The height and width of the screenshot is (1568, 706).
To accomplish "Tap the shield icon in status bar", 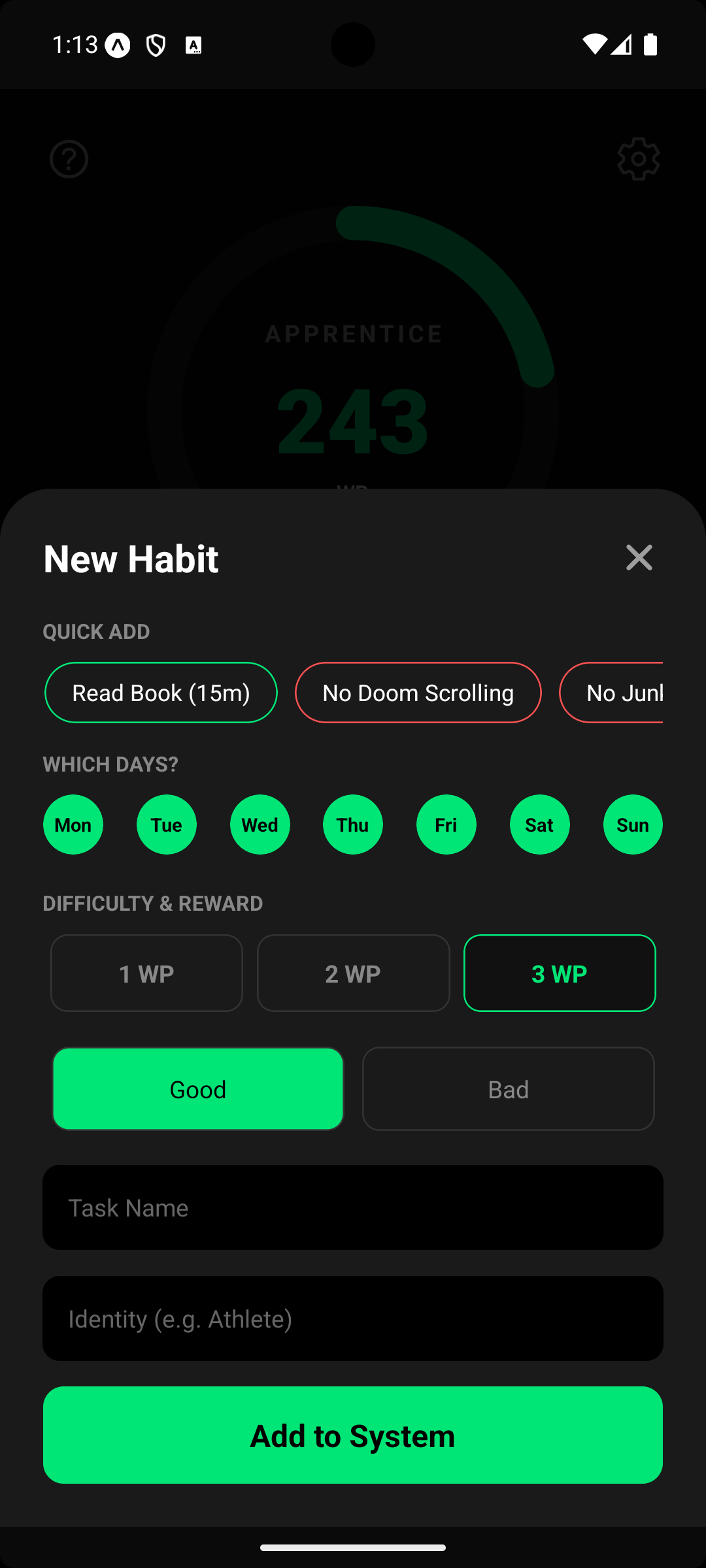I will click(156, 44).
